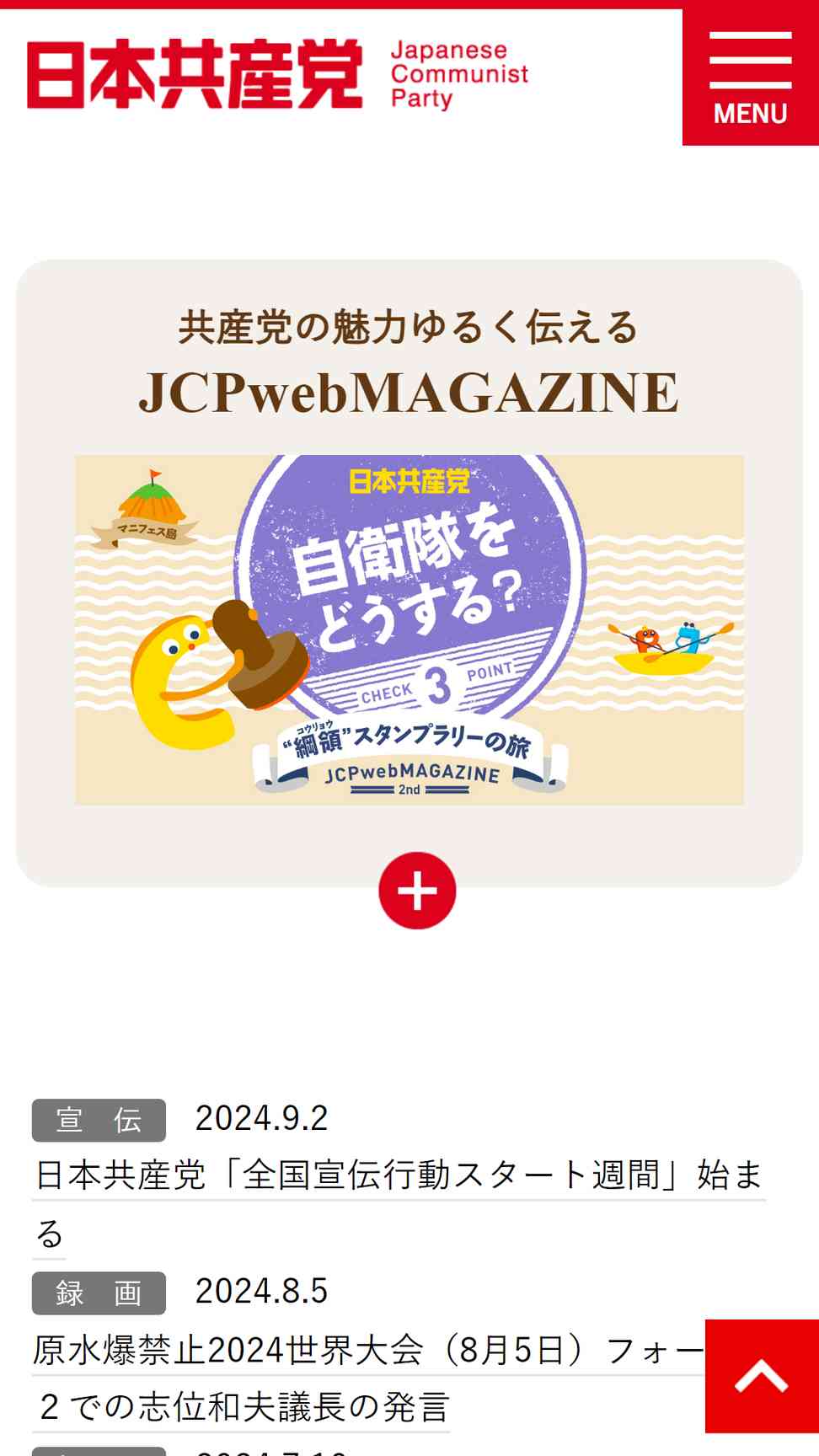Open the JCPwebMAGAZINE banner image

[x=409, y=629]
